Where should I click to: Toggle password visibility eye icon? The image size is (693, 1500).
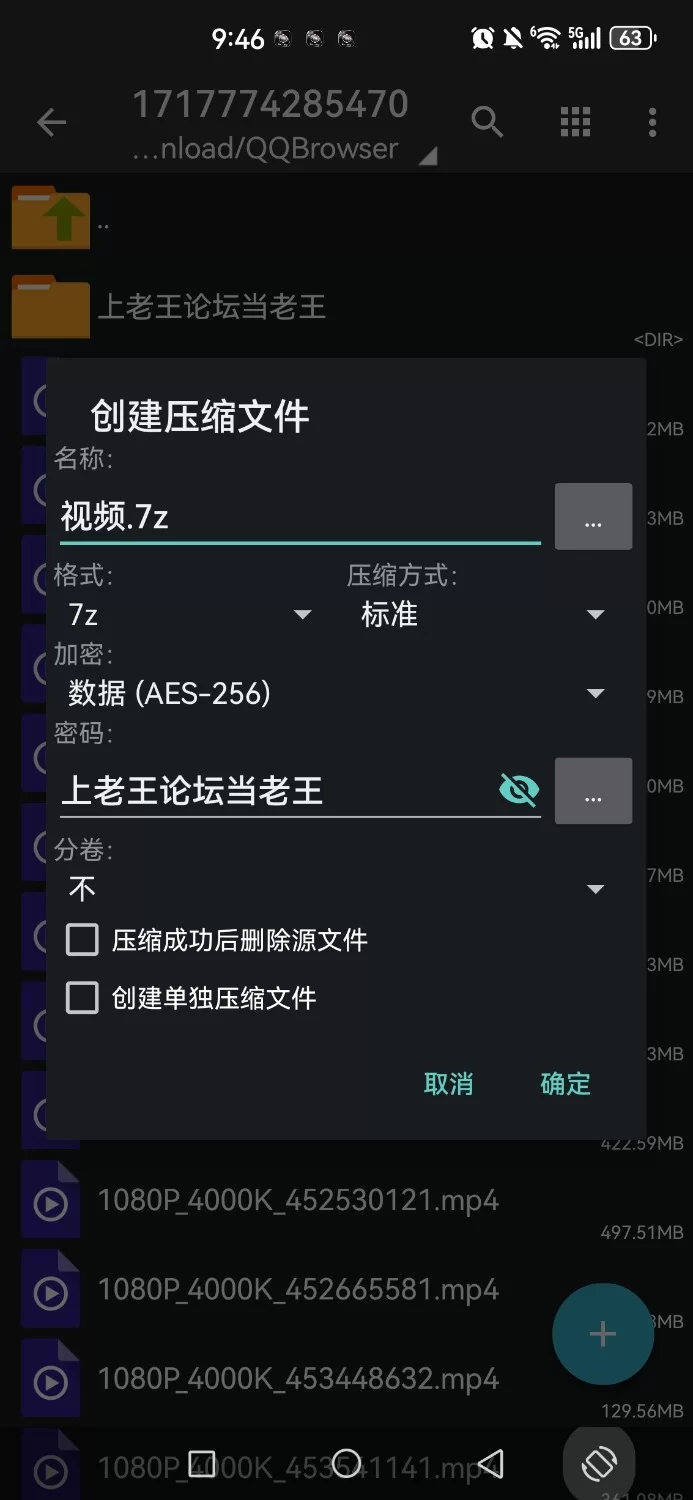click(x=518, y=790)
